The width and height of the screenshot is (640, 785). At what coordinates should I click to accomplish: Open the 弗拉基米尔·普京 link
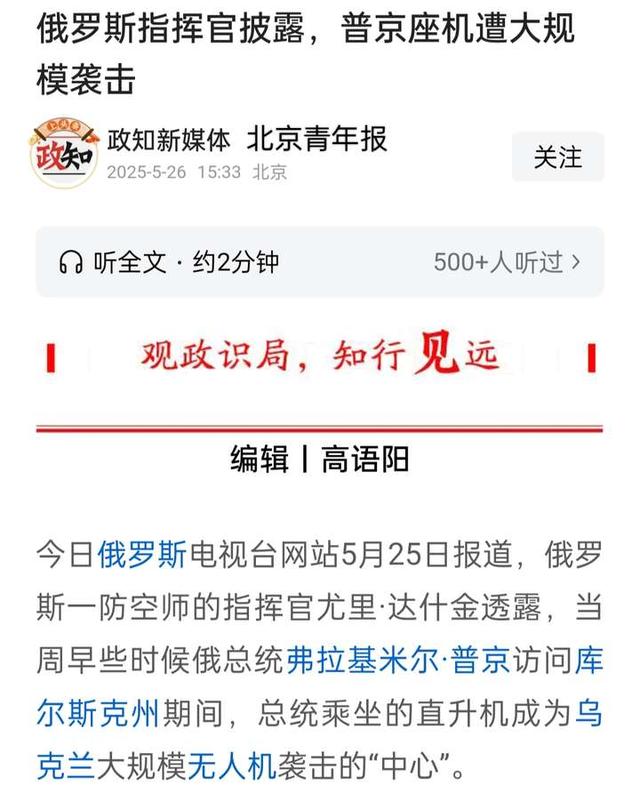399,660
